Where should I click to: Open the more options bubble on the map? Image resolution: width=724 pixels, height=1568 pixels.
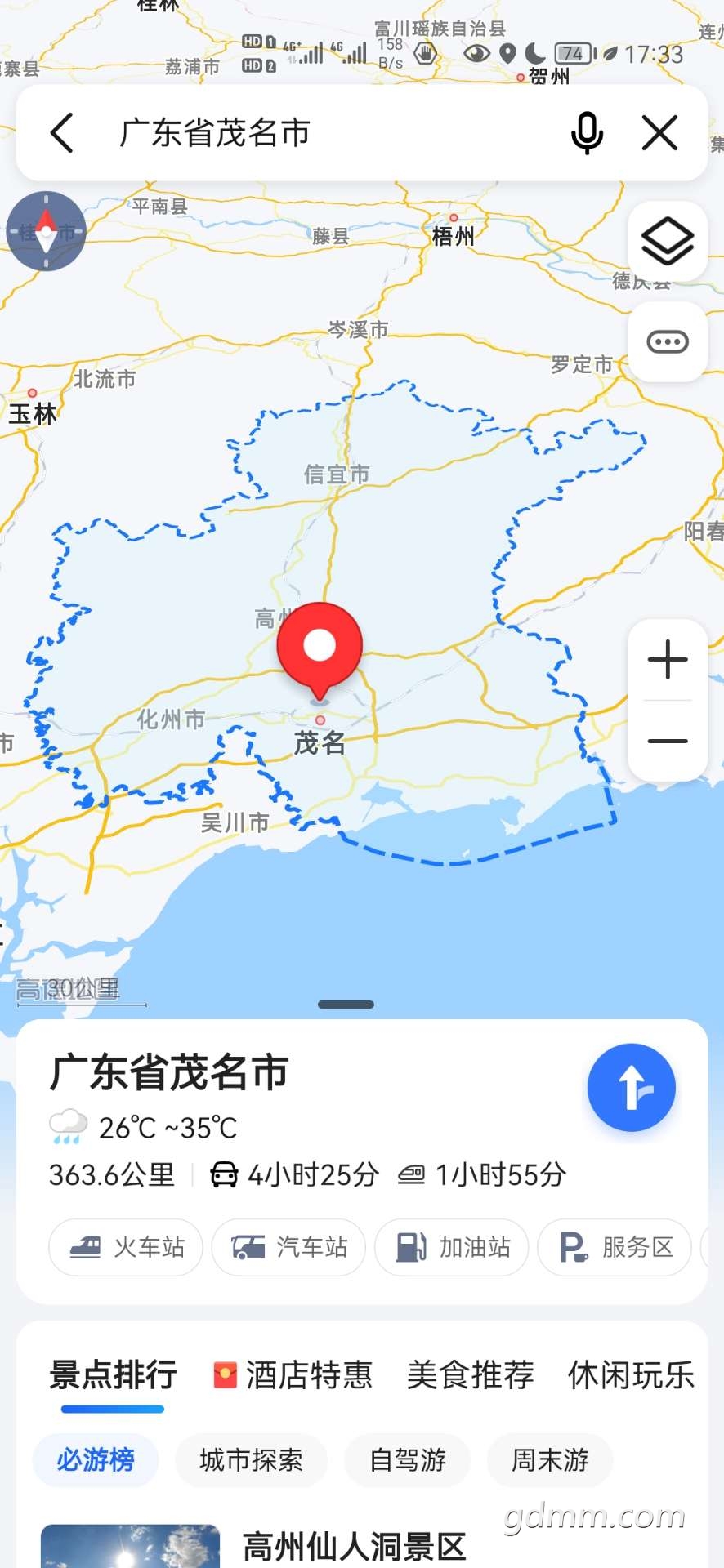pyautogui.click(x=668, y=341)
